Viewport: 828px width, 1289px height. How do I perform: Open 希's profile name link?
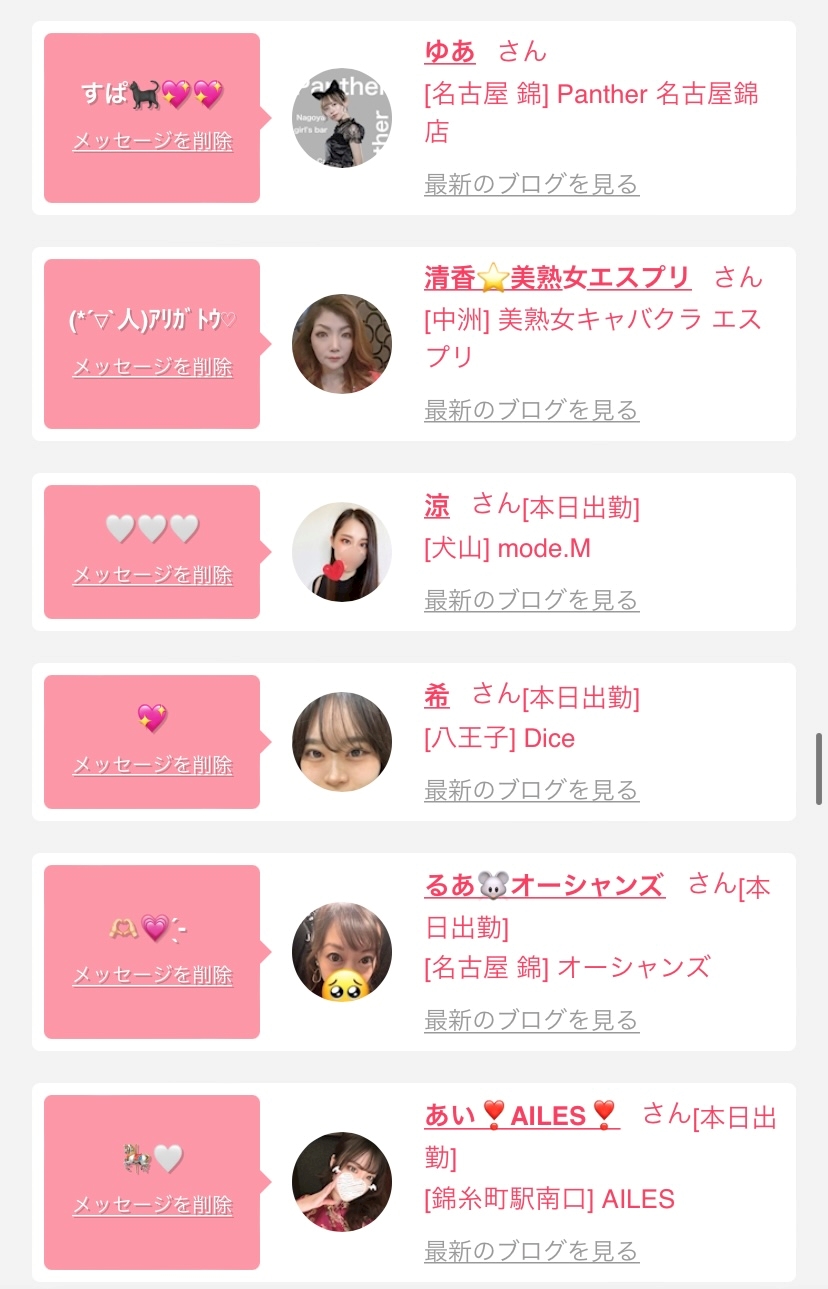pos(437,696)
